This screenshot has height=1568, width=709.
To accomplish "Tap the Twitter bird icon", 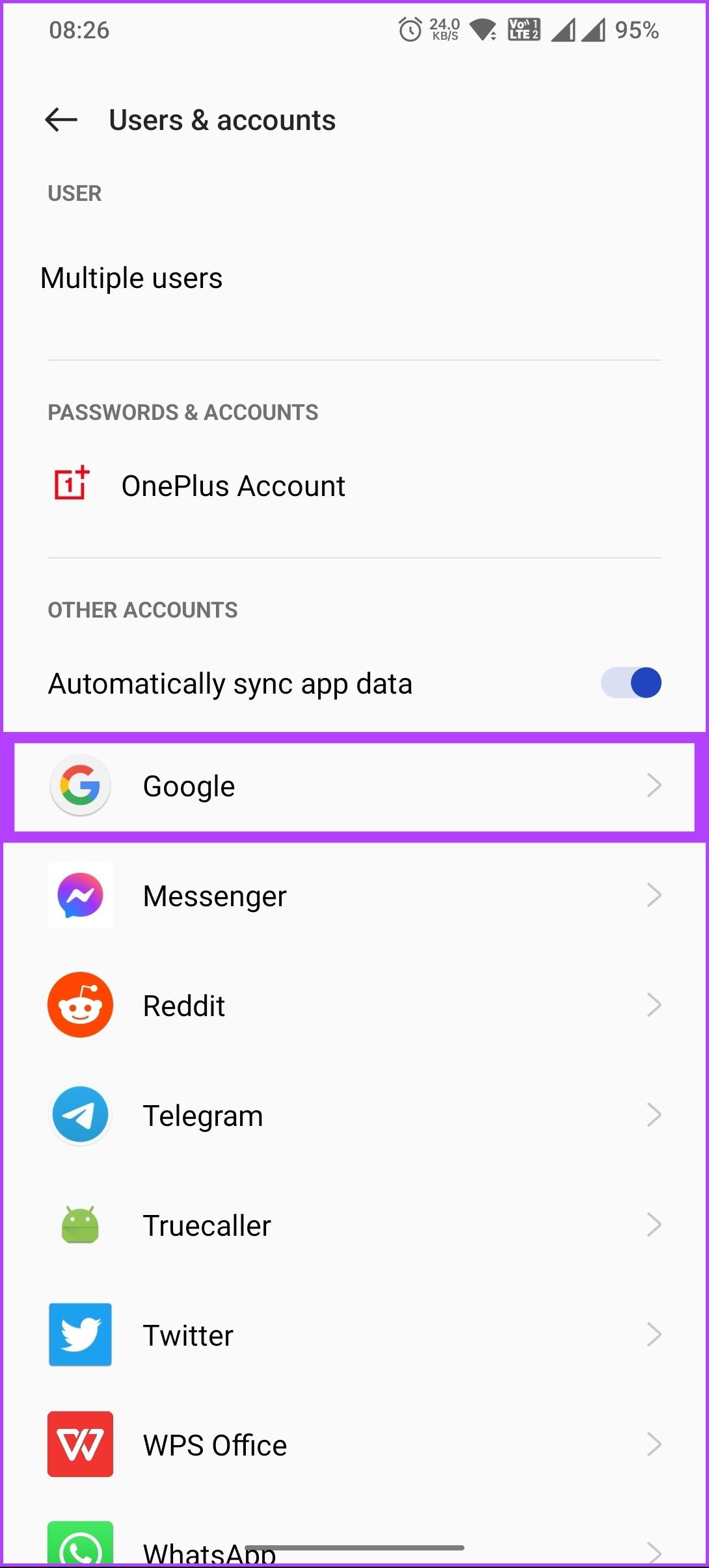I will (x=80, y=1334).
